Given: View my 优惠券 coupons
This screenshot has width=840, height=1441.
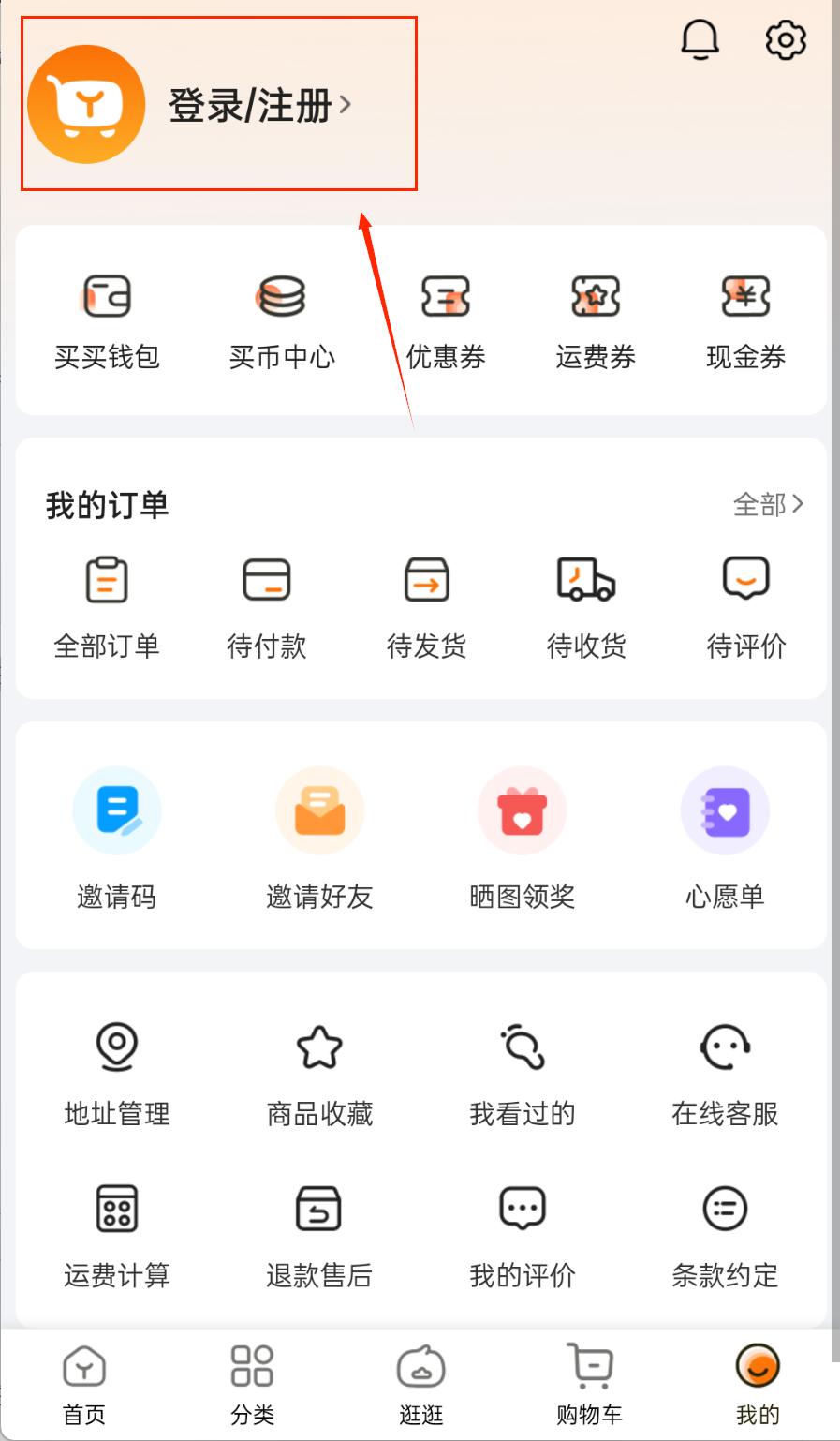Looking at the screenshot, I should (446, 320).
